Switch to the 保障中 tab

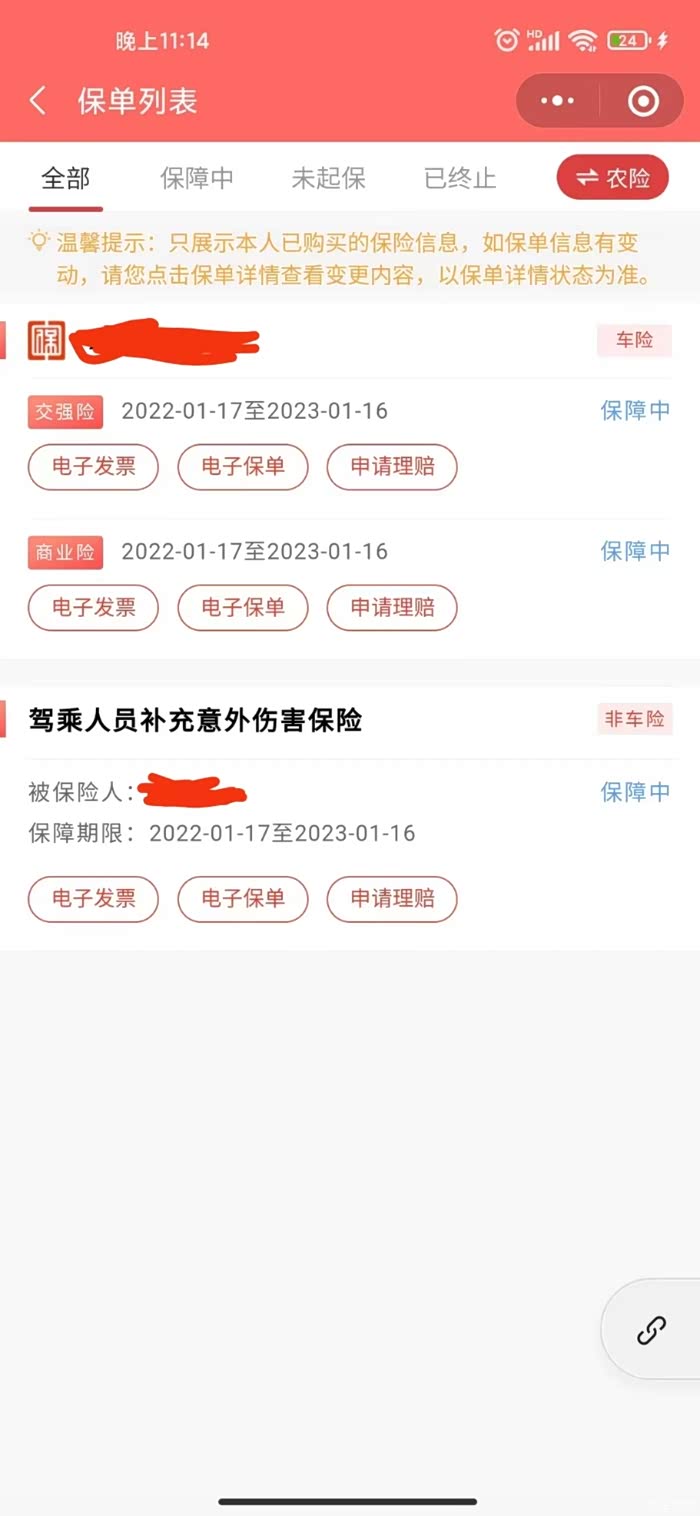click(x=197, y=179)
